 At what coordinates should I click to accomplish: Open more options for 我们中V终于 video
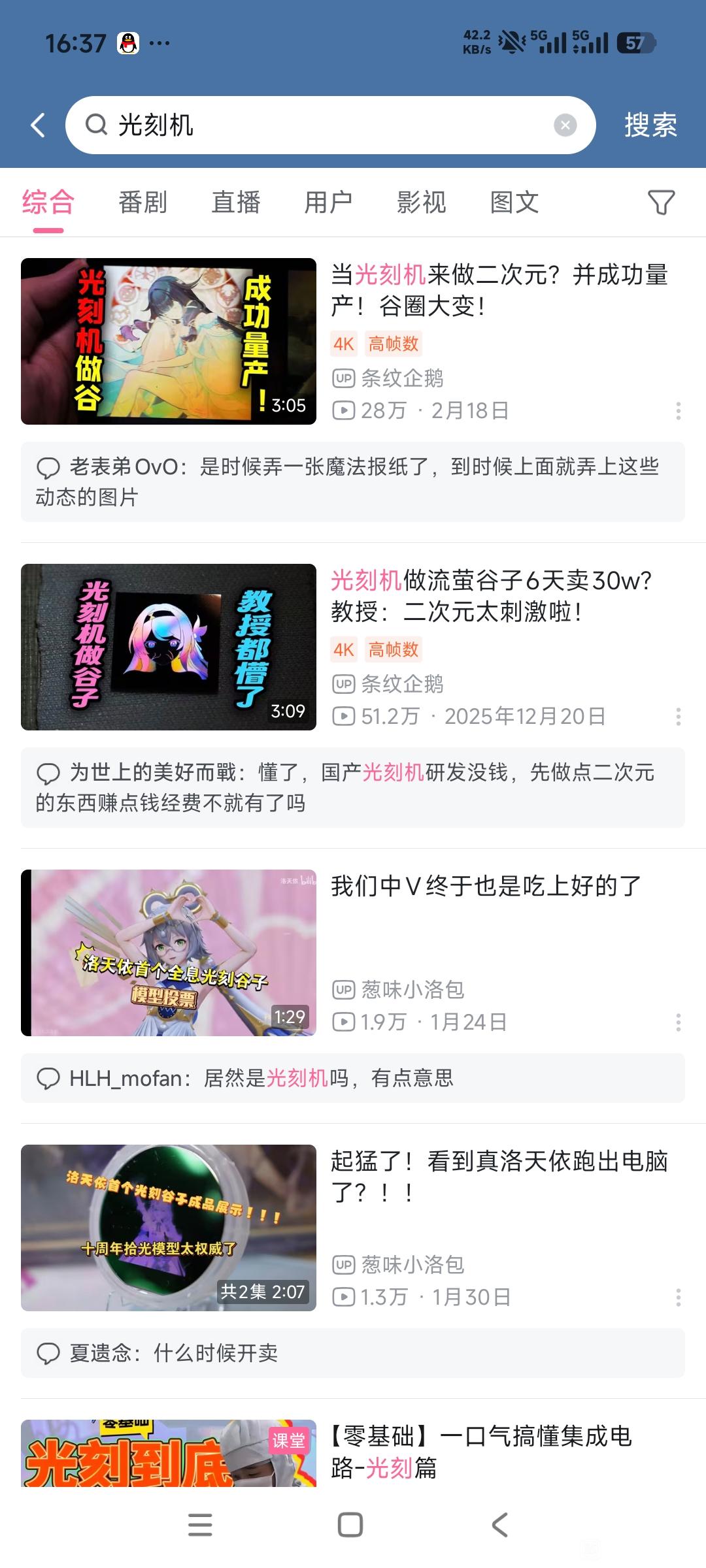pos(679,1022)
